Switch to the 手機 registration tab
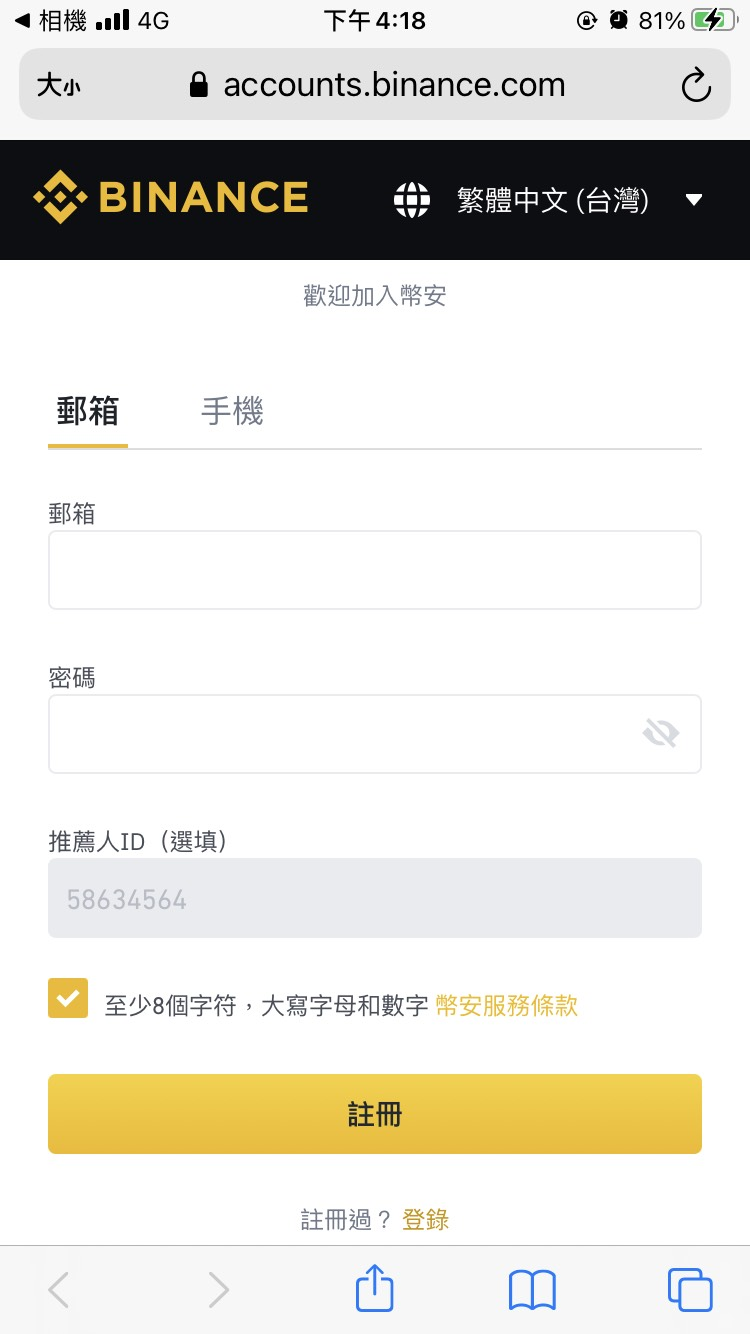The height and width of the screenshot is (1334, 750). [x=232, y=411]
